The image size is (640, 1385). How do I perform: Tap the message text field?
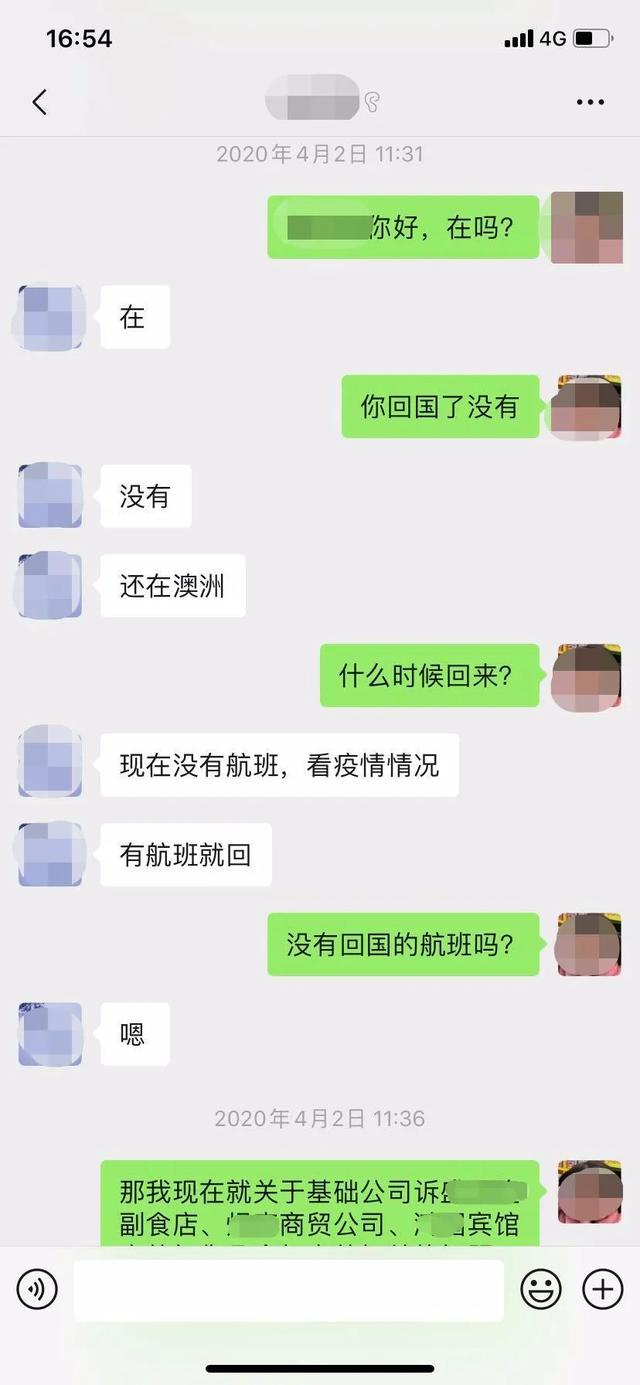(x=288, y=1290)
